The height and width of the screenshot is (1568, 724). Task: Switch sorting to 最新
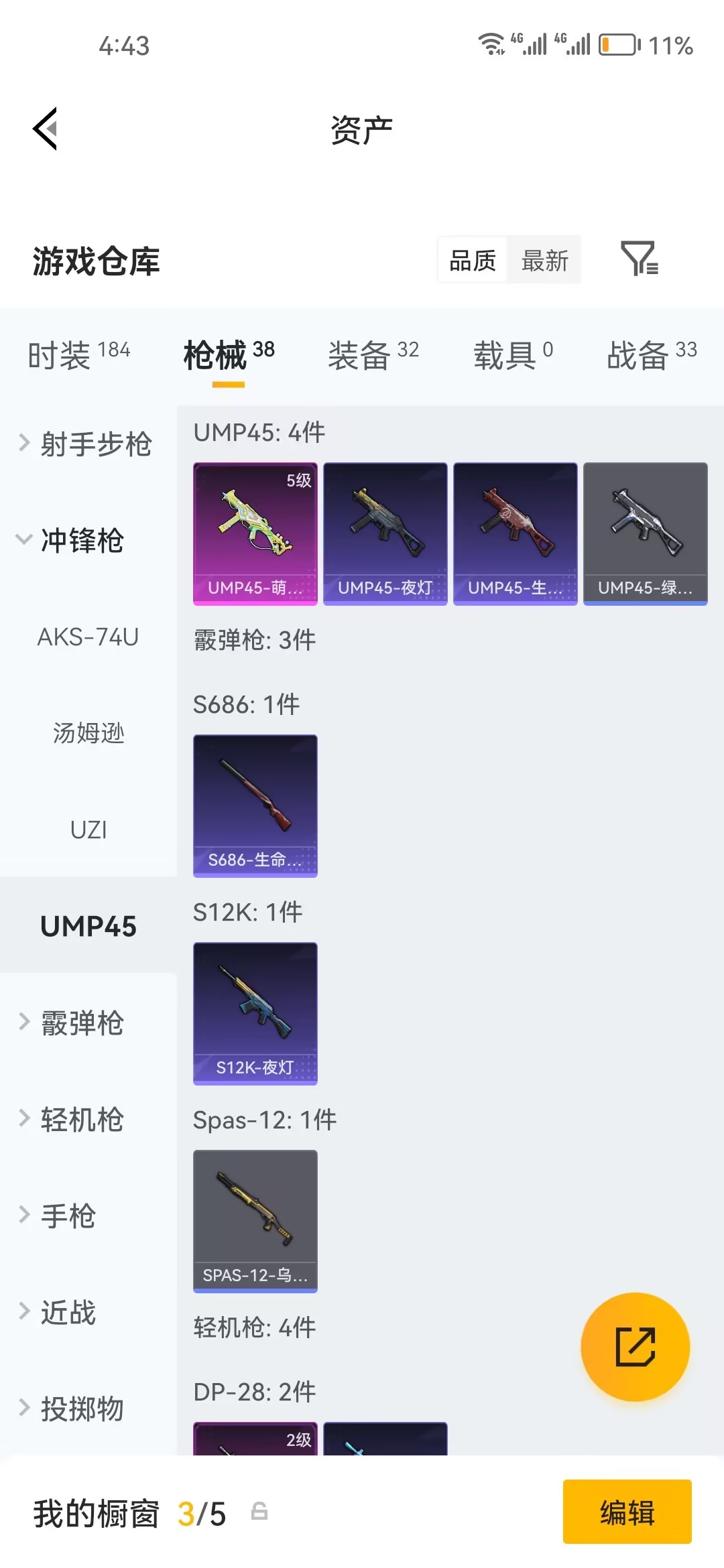pos(544,261)
